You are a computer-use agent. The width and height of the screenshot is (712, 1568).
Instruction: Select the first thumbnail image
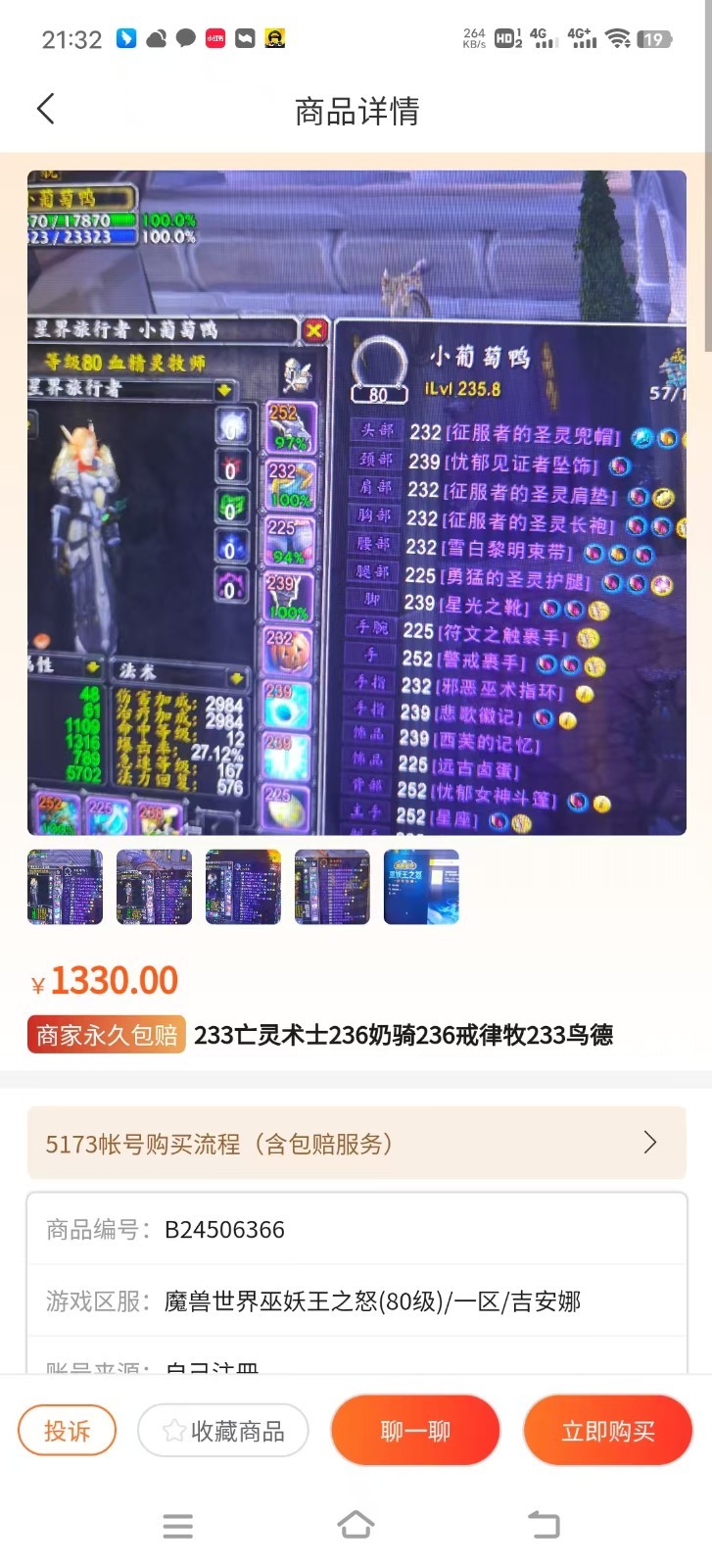[65, 887]
